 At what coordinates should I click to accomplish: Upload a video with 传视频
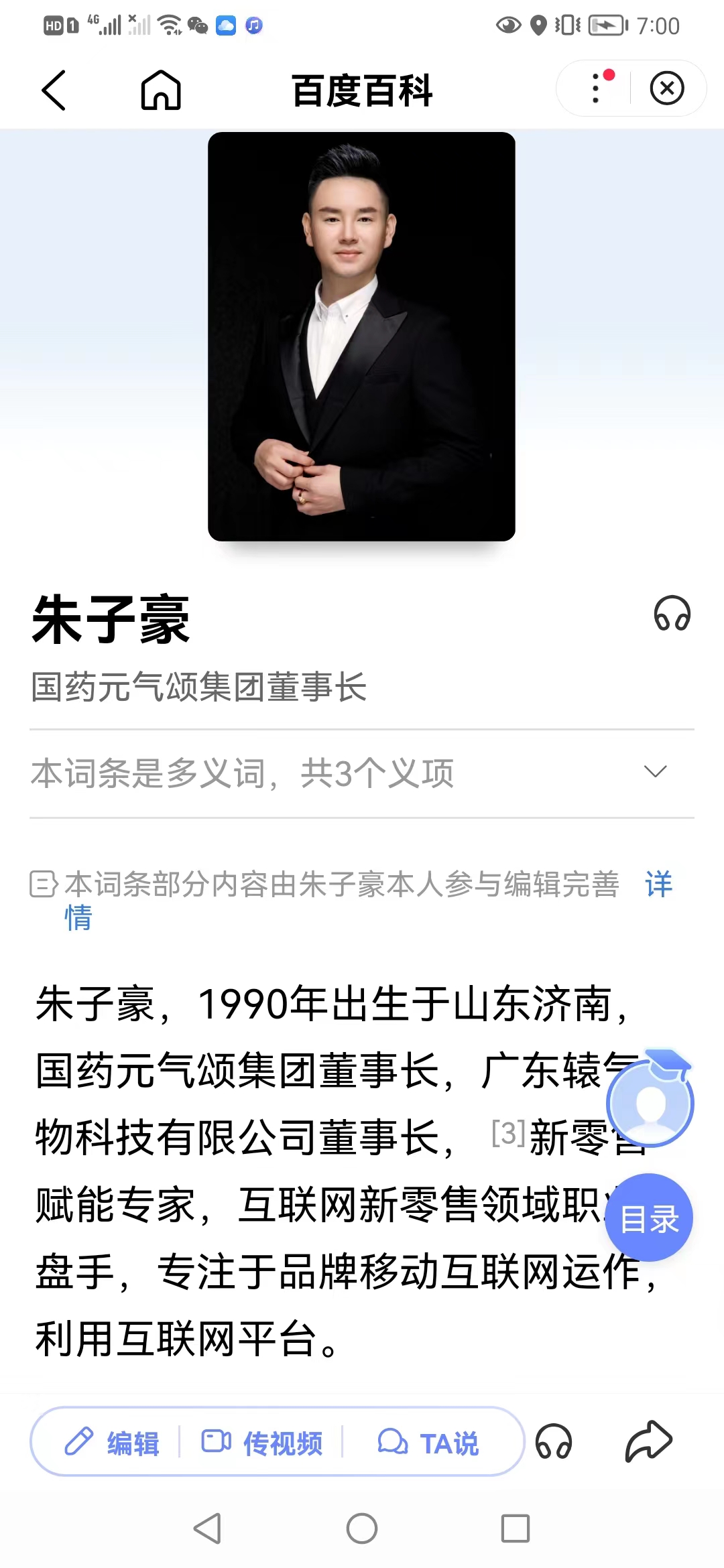tap(262, 1442)
